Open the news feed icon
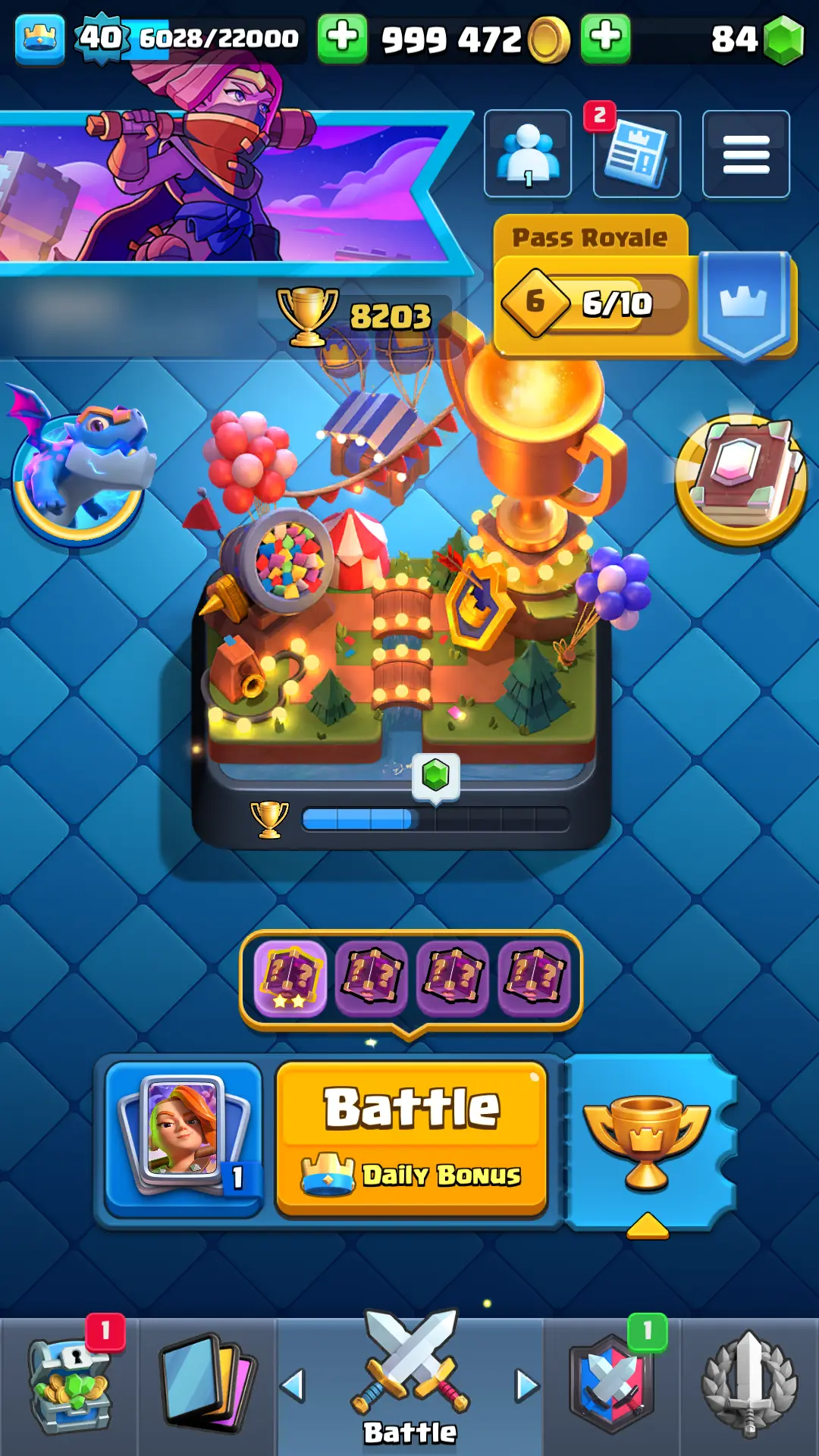 pos(637,154)
